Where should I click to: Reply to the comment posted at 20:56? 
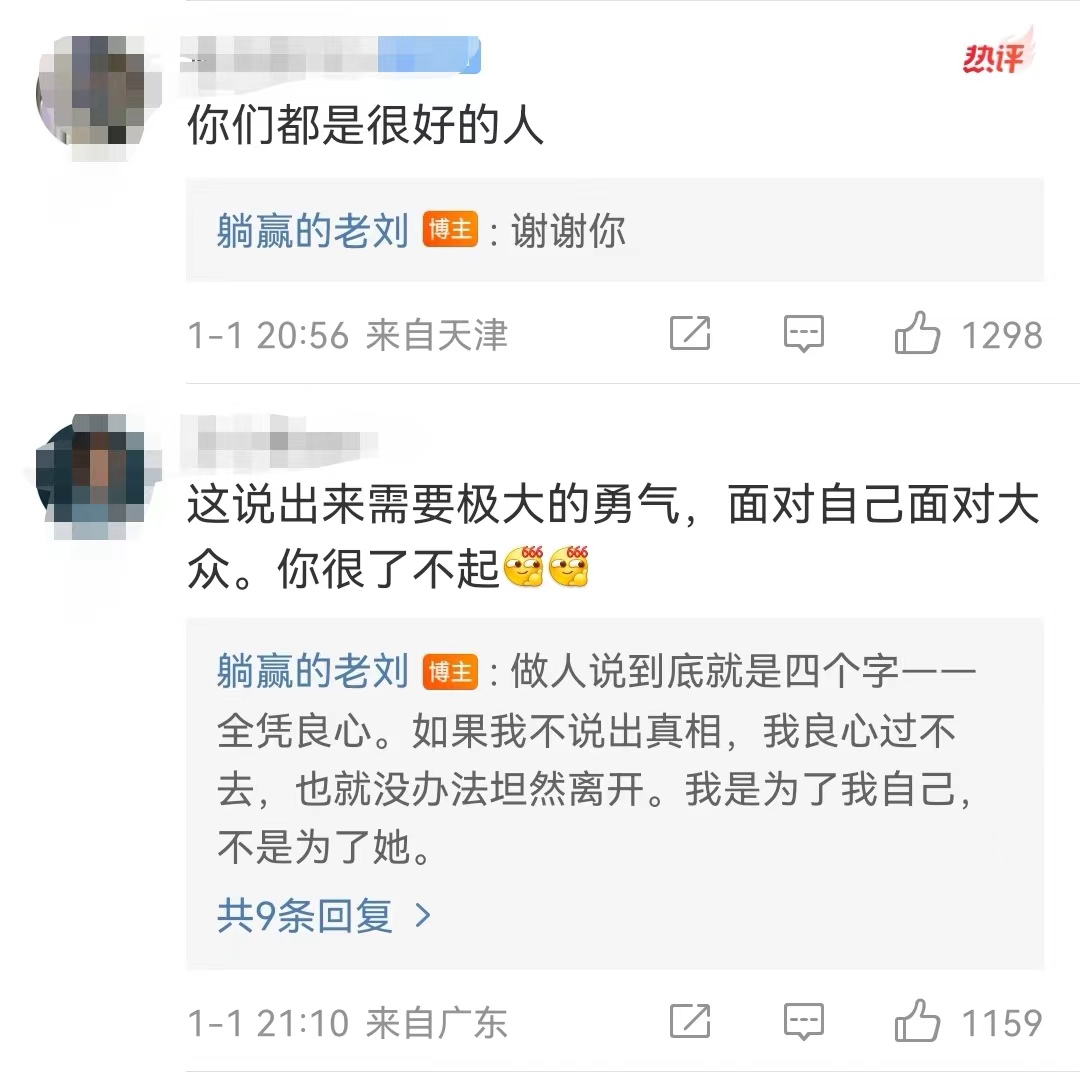tap(803, 333)
